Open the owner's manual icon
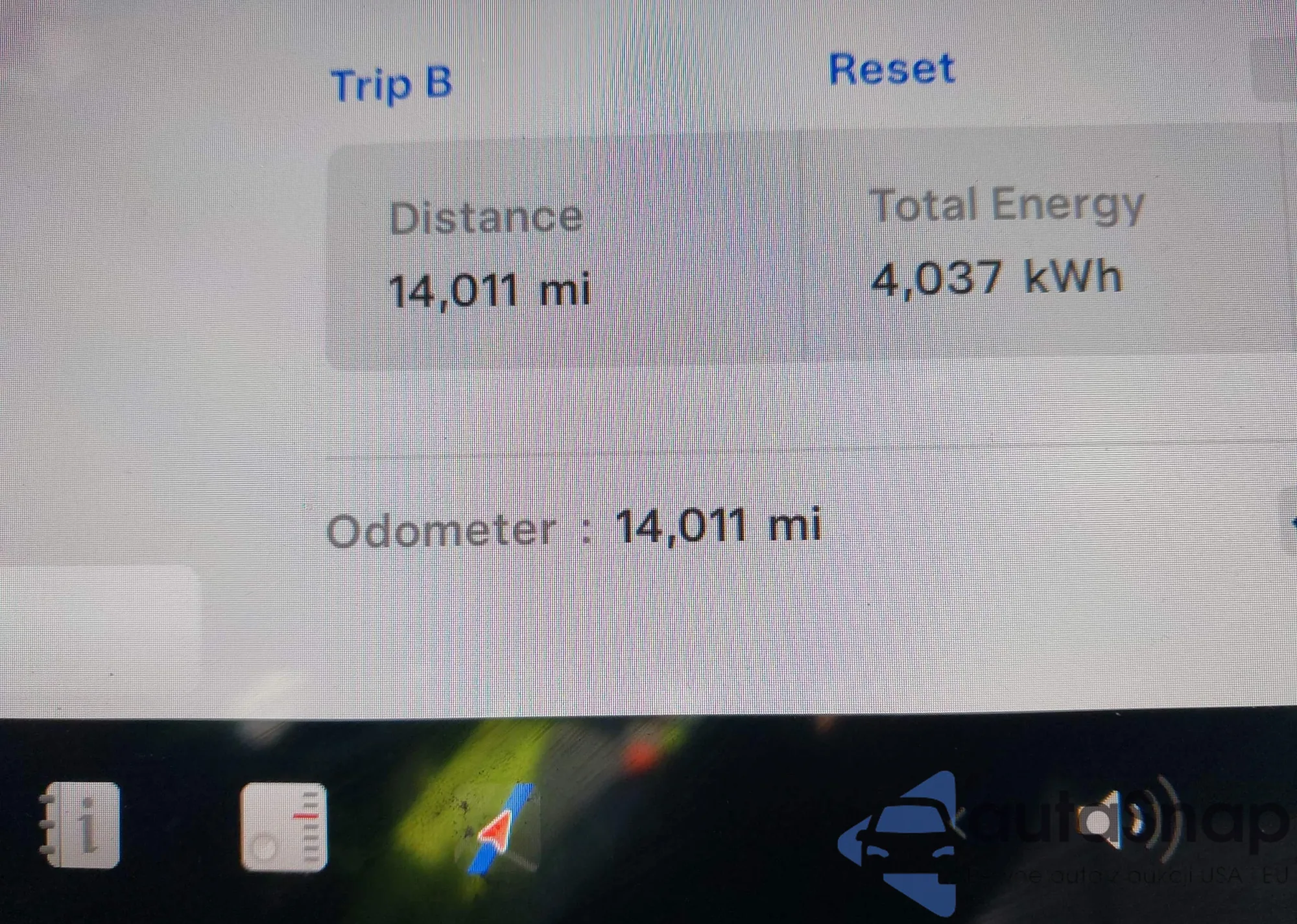The height and width of the screenshot is (924, 1297). click(82, 825)
